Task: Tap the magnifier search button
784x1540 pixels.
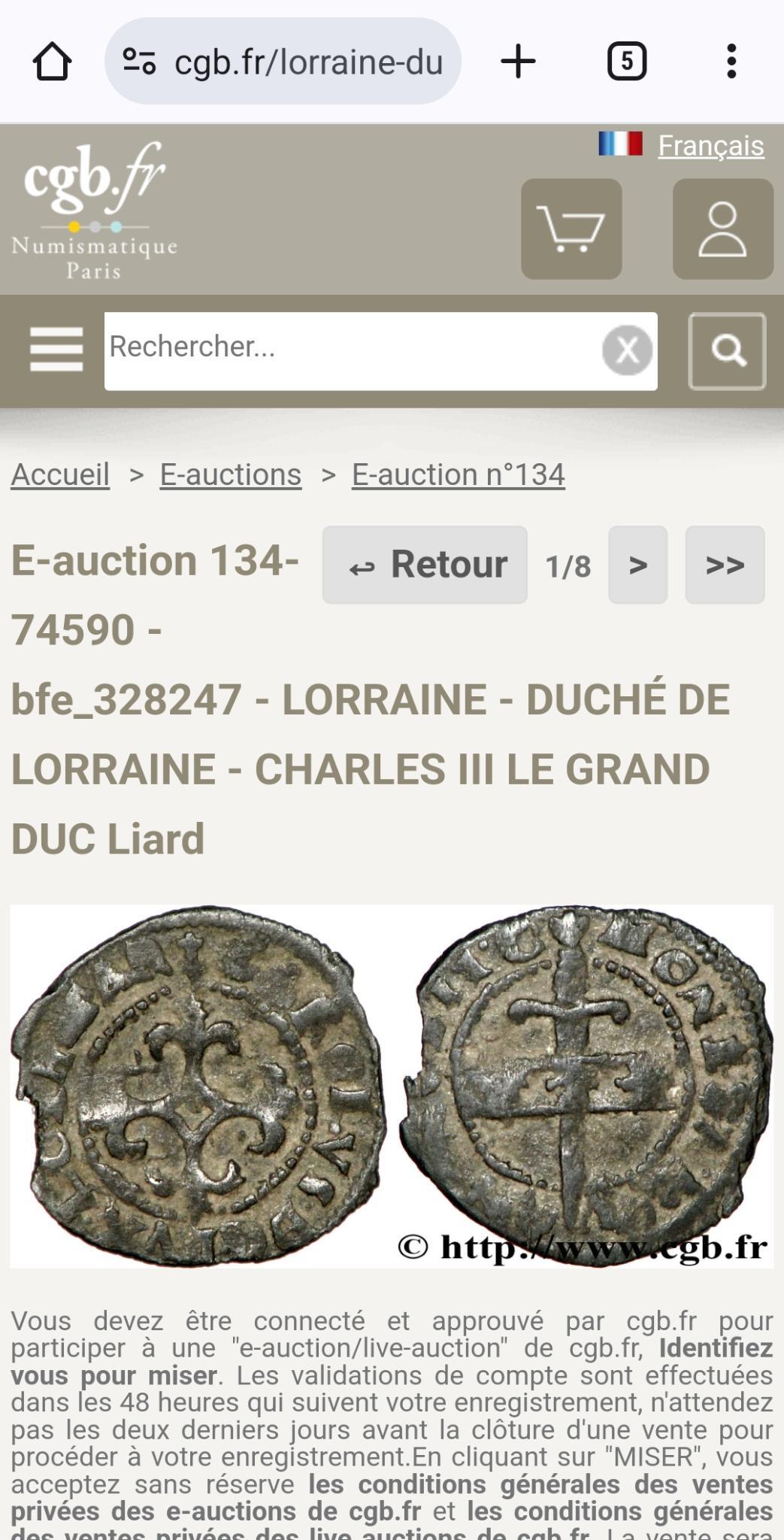Action: coord(727,351)
